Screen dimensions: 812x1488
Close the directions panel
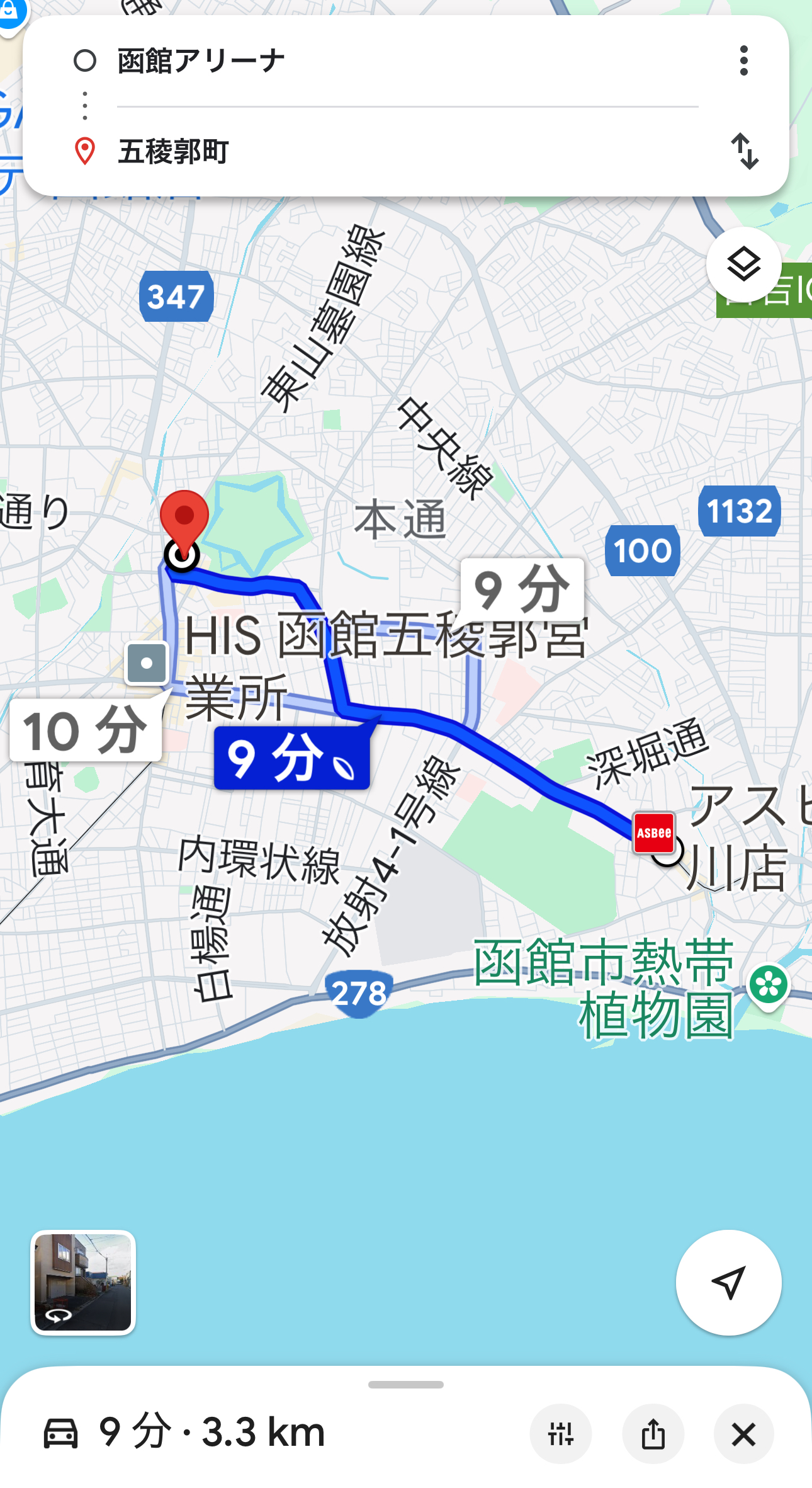click(x=743, y=1434)
